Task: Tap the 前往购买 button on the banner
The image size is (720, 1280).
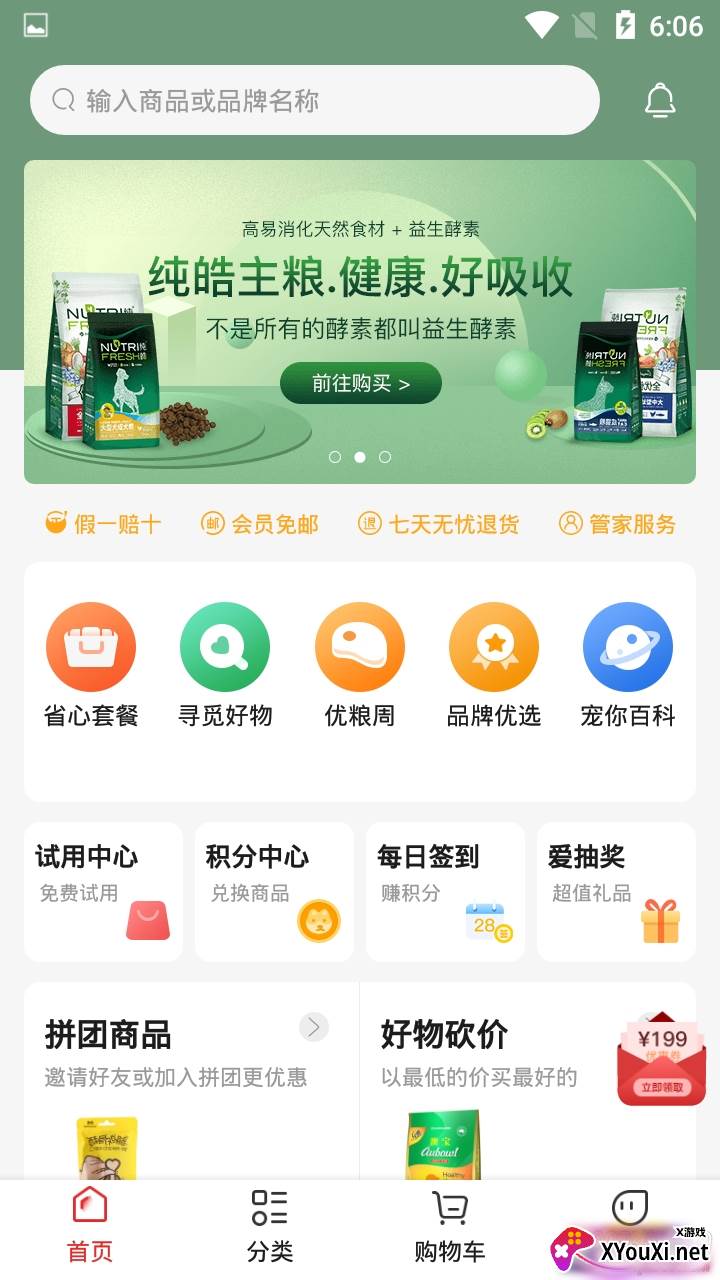Action: [360, 383]
